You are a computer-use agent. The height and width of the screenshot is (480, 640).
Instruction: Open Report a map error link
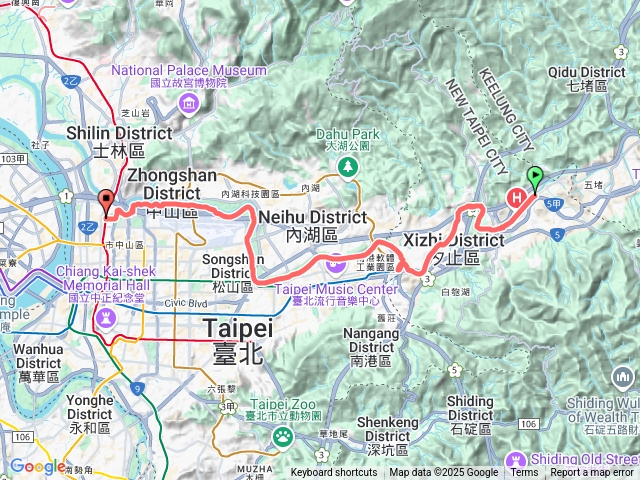(592, 473)
